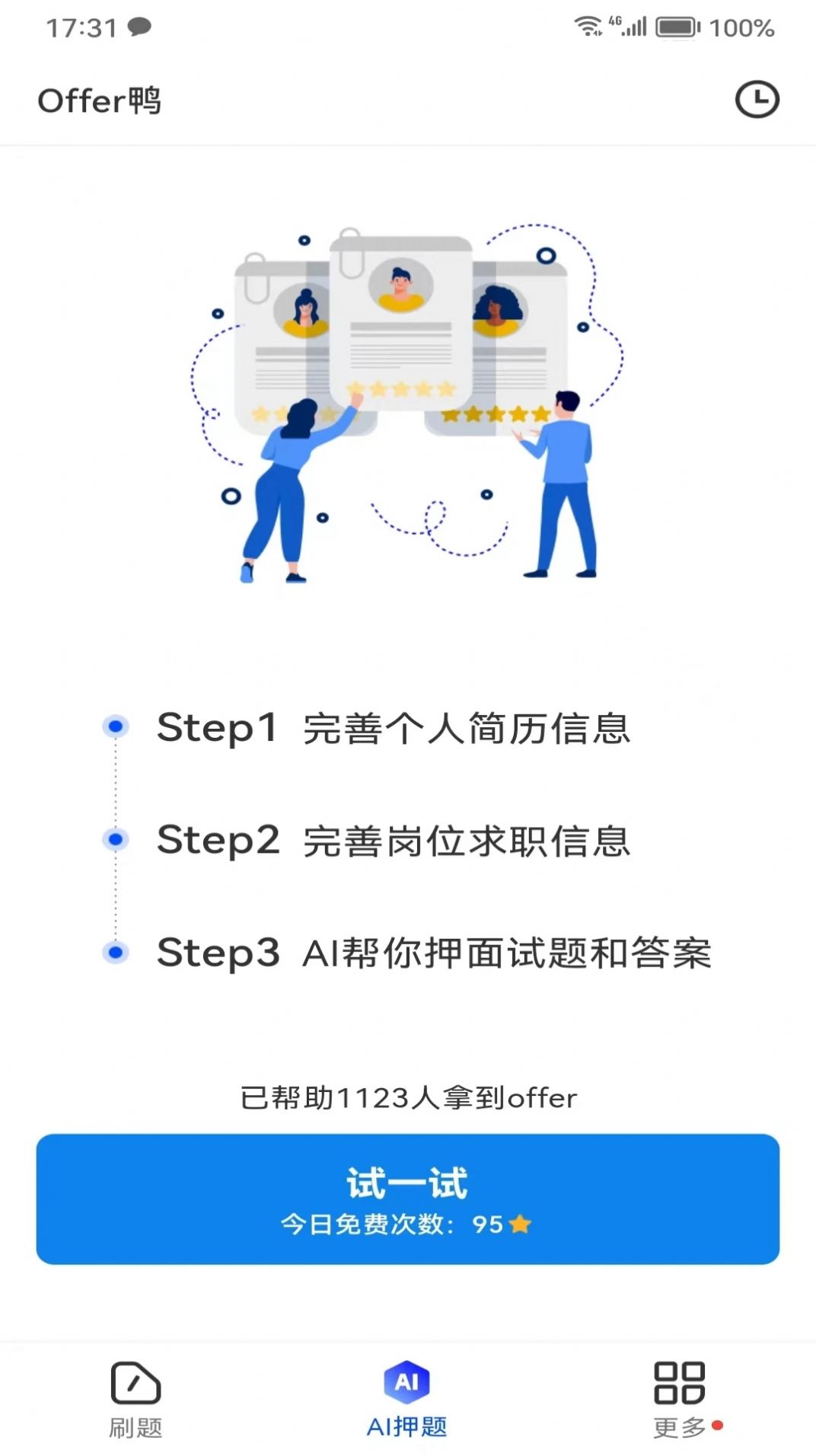Screen dimensions: 816x1456
Task: Expand Step1 完善个人简历信息 entry
Action: click(x=396, y=729)
